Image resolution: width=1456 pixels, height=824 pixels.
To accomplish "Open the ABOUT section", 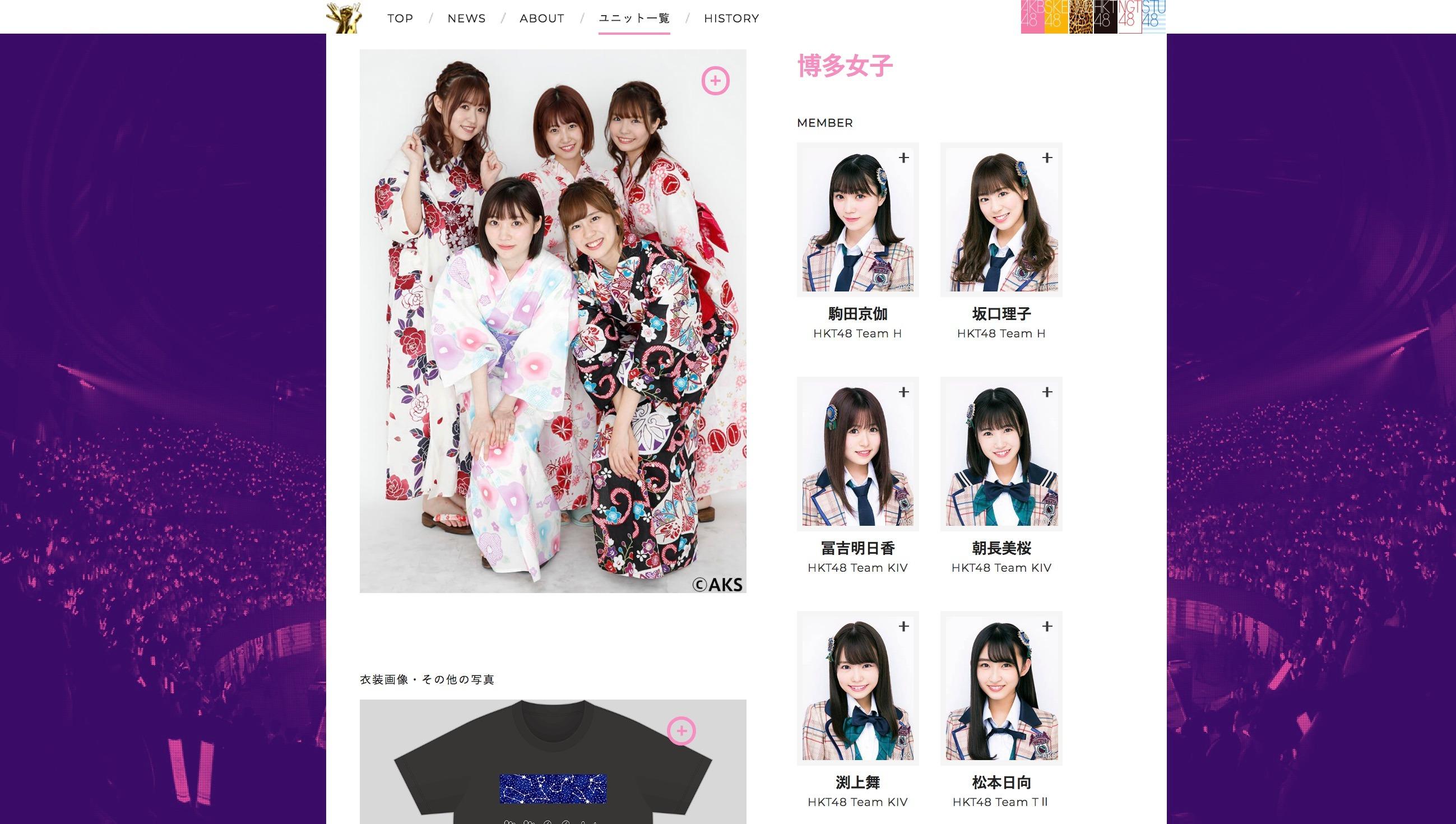I will pos(541,18).
